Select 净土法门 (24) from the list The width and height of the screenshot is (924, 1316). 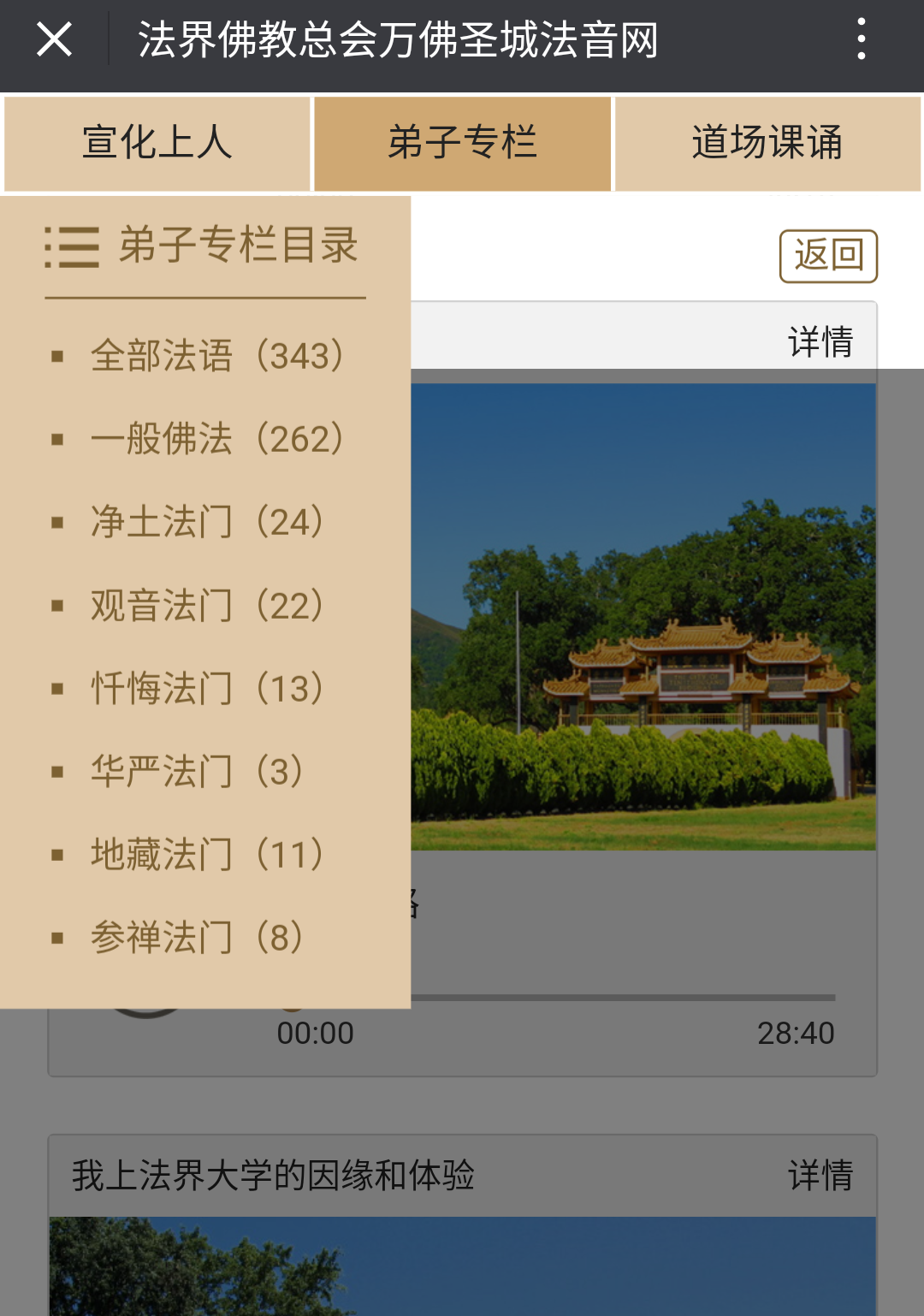[205, 521]
